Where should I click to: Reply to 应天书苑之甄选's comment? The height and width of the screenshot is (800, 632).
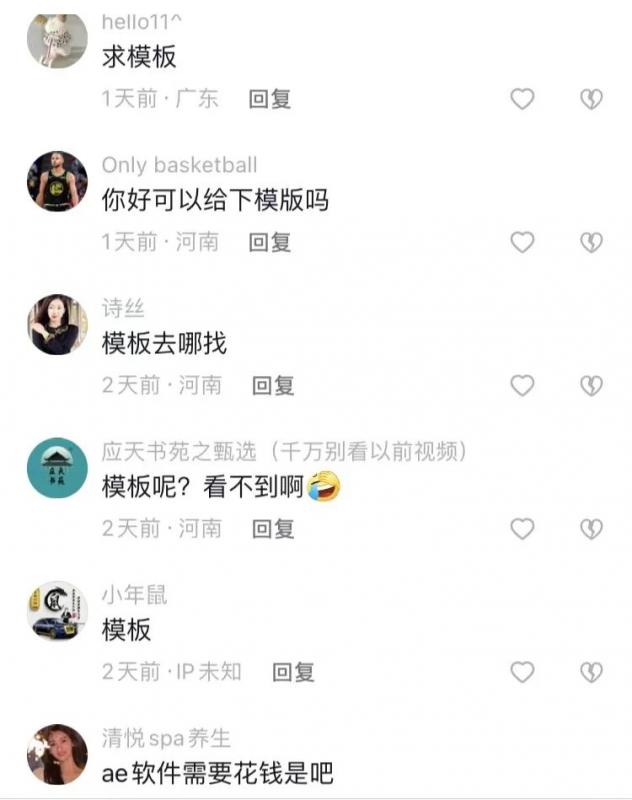[272, 528]
